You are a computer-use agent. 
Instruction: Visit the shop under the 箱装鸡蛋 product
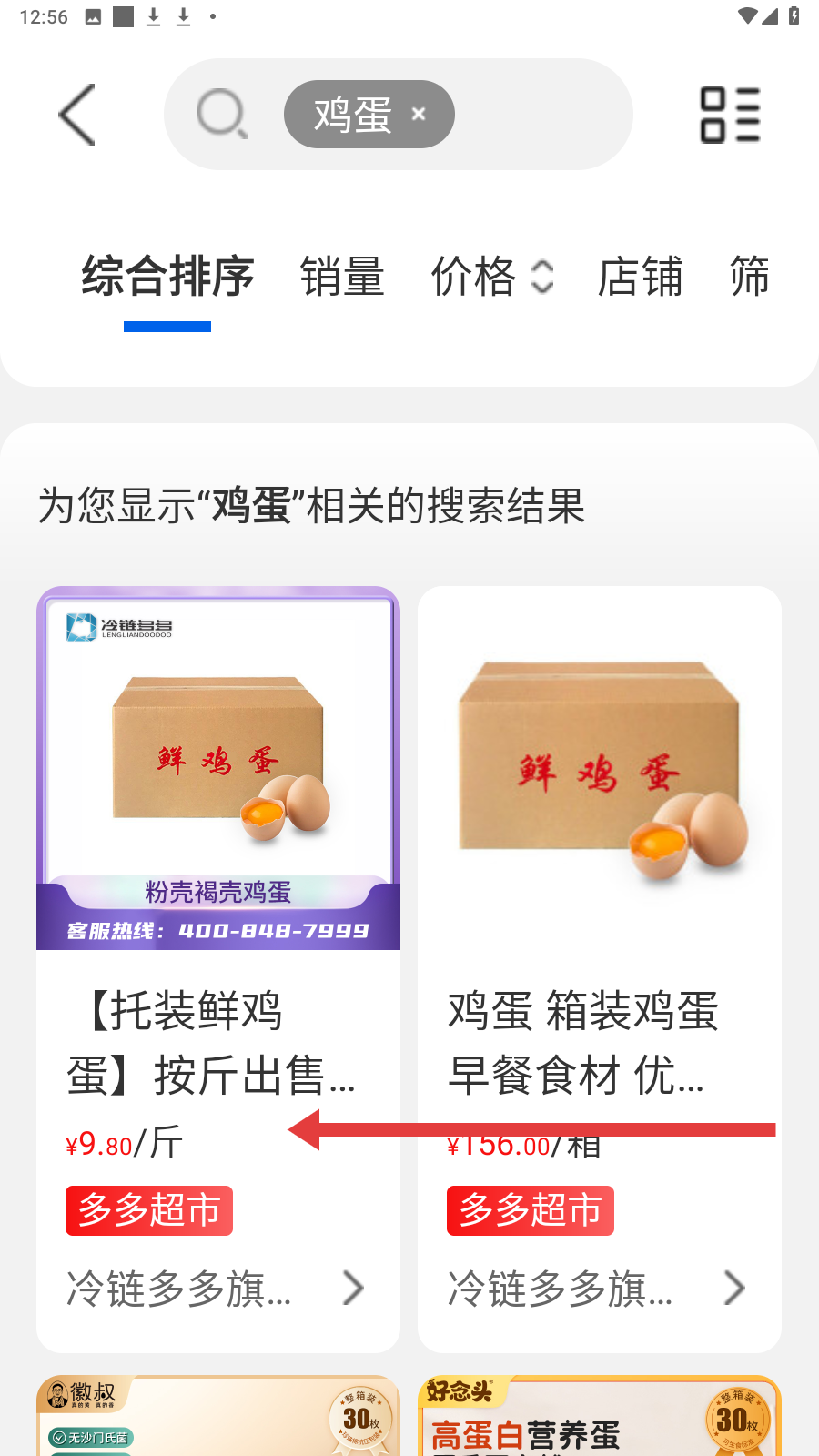598,1289
